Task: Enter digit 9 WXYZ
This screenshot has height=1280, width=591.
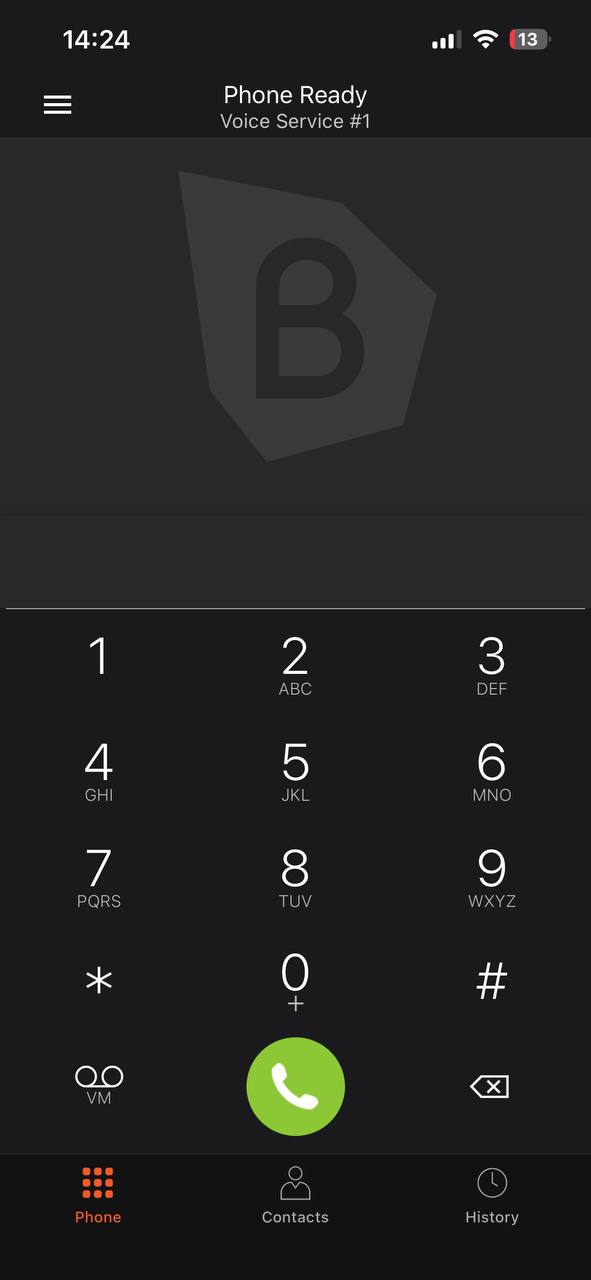Action: click(x=491, y=879)
